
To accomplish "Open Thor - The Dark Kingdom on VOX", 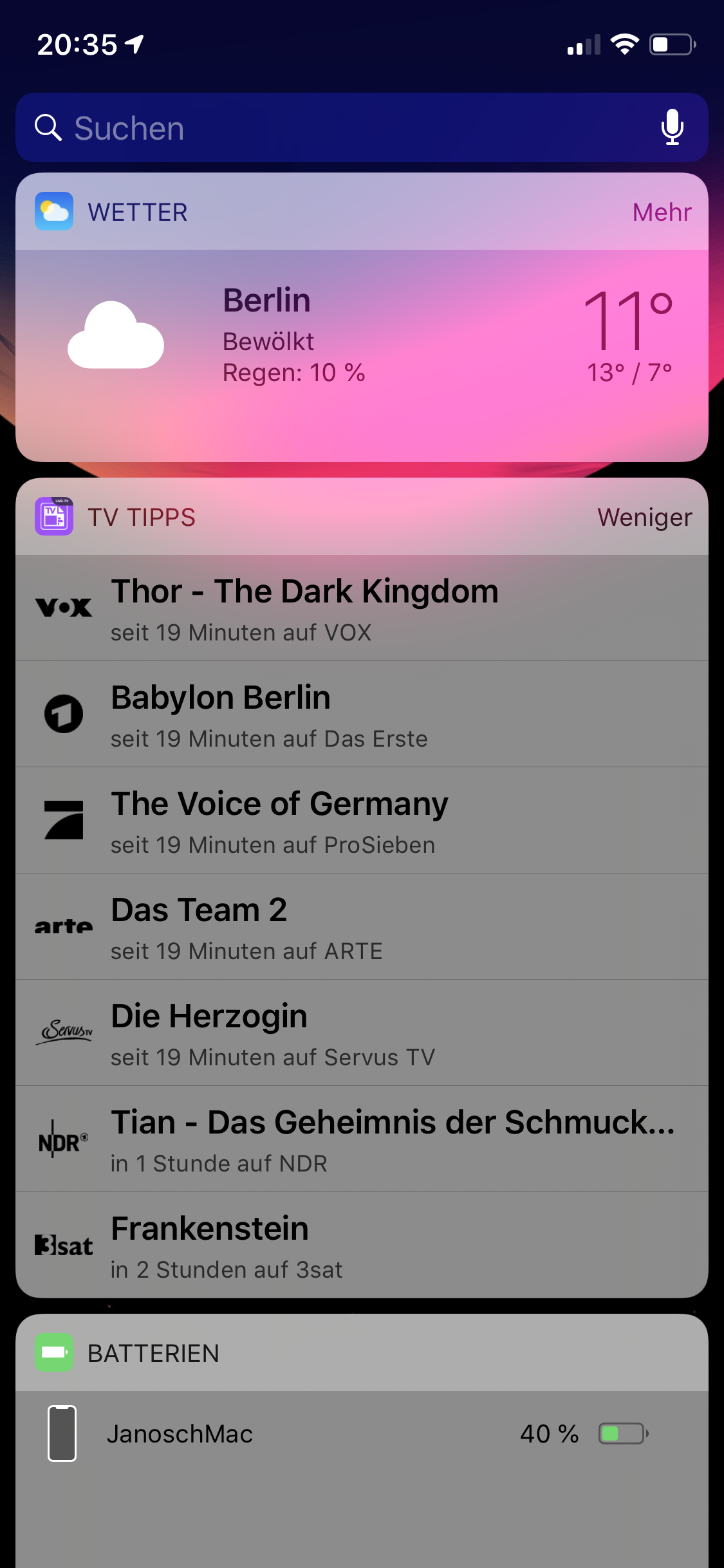I will tap(362, 608).
